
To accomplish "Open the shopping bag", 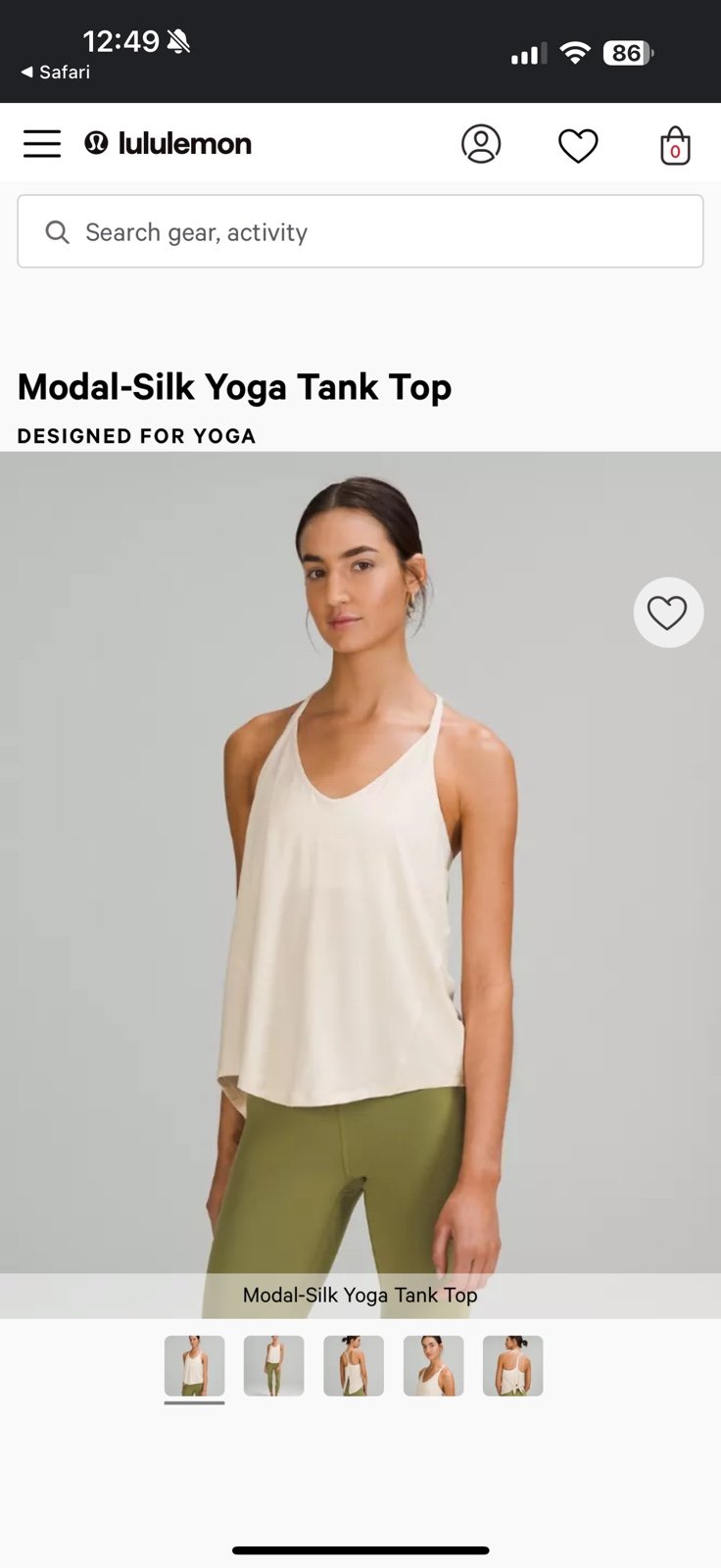I will coord(675,145).
